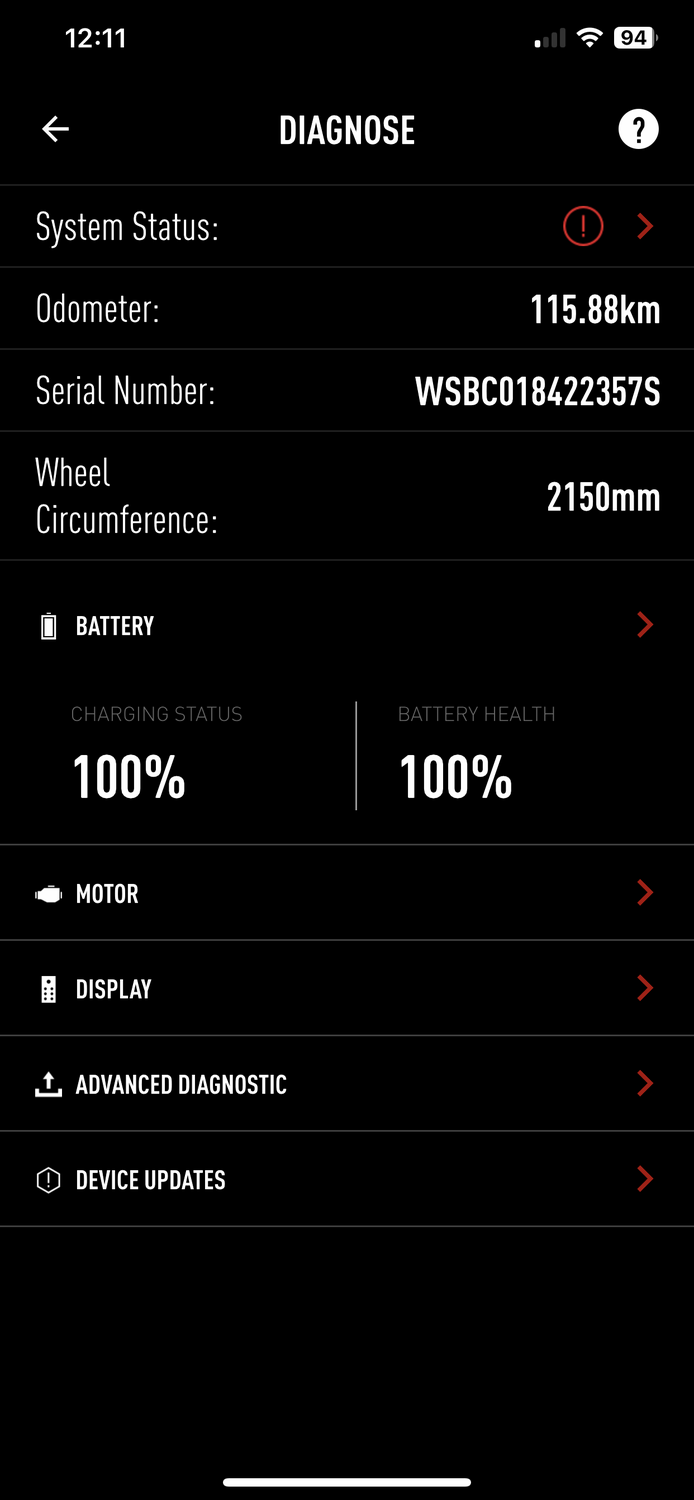
Task: Open System Status details
Action: click(644, 227)
